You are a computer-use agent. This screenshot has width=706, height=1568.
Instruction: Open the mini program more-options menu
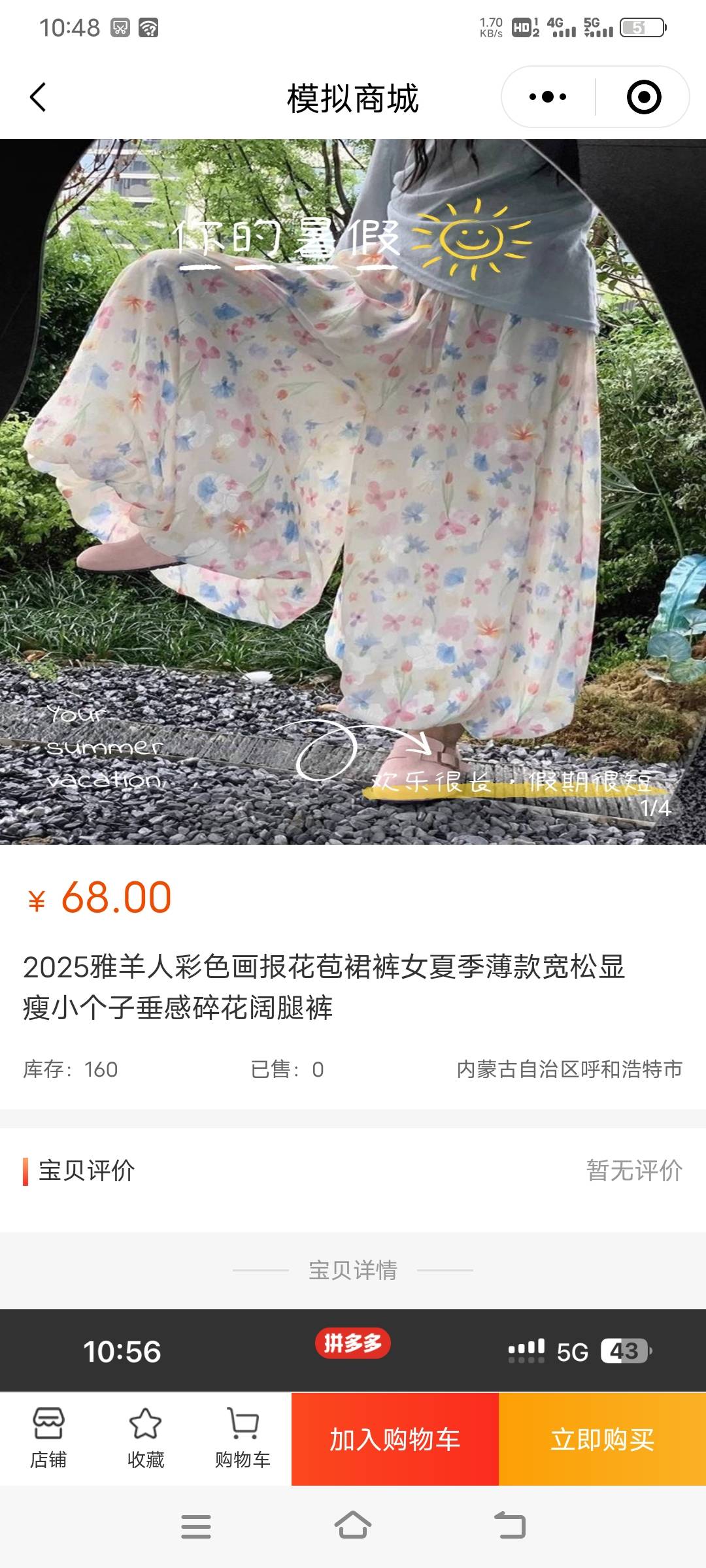pos(548,97)
